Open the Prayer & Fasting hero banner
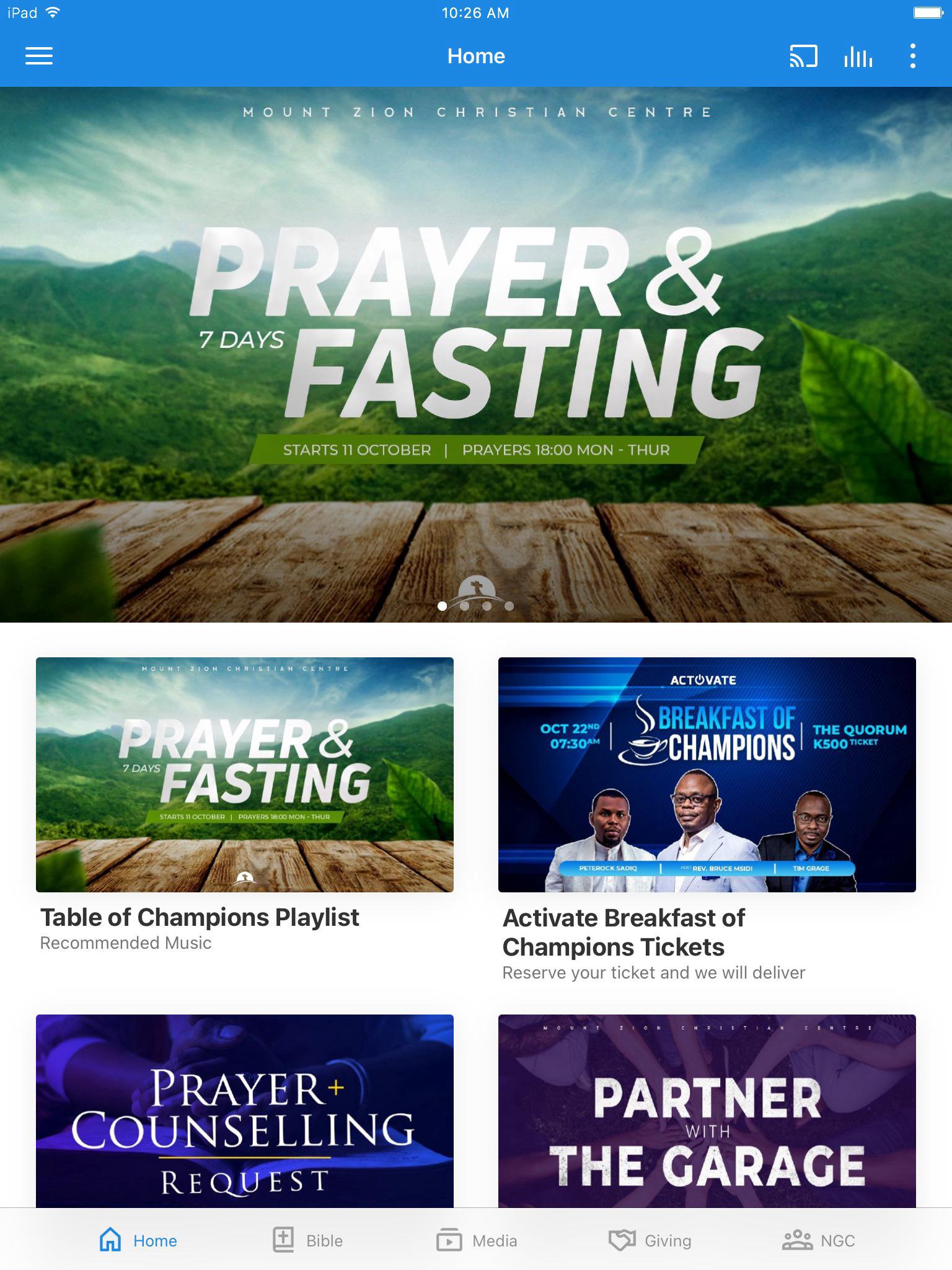Screen dimensions: 952x1270 coord(476,354)
